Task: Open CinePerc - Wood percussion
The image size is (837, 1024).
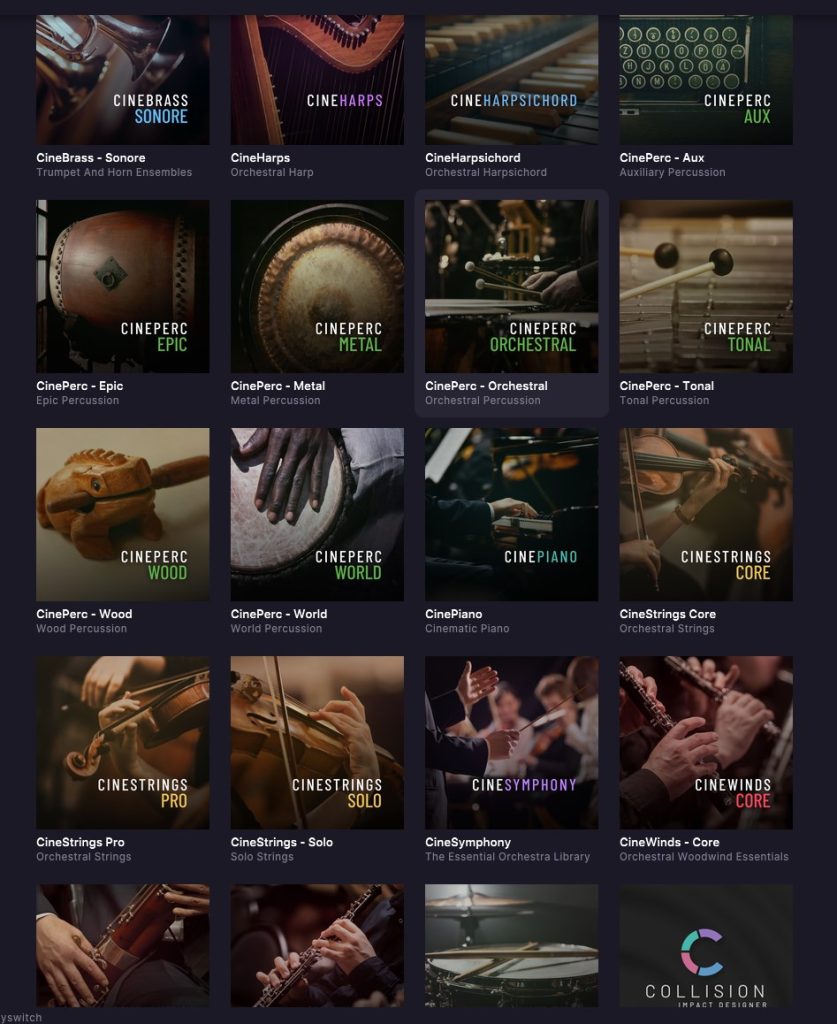Action: [122, 514]
